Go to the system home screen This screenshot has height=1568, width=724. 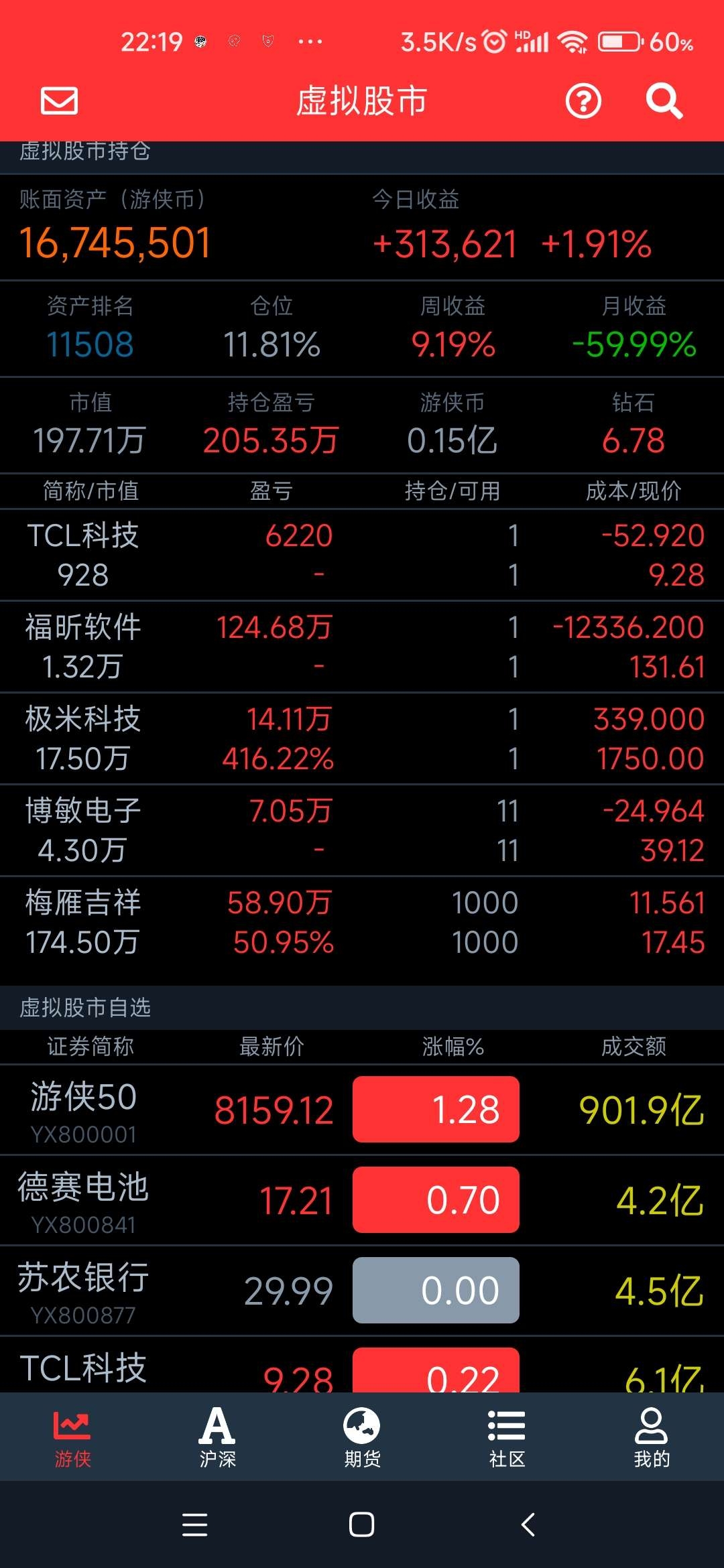coord(361,1524)
